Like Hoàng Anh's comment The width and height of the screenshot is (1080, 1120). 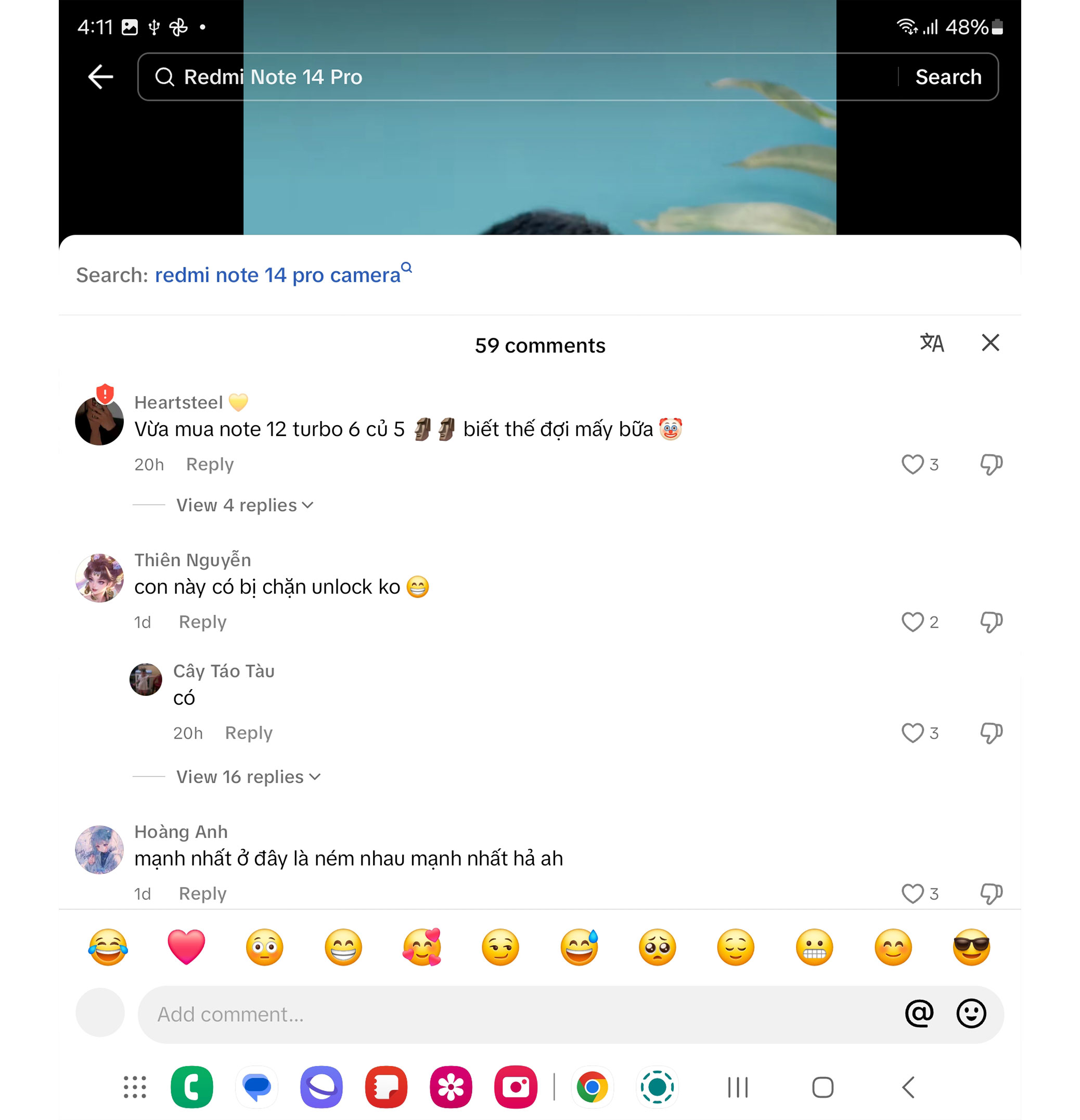click(912, 893)
